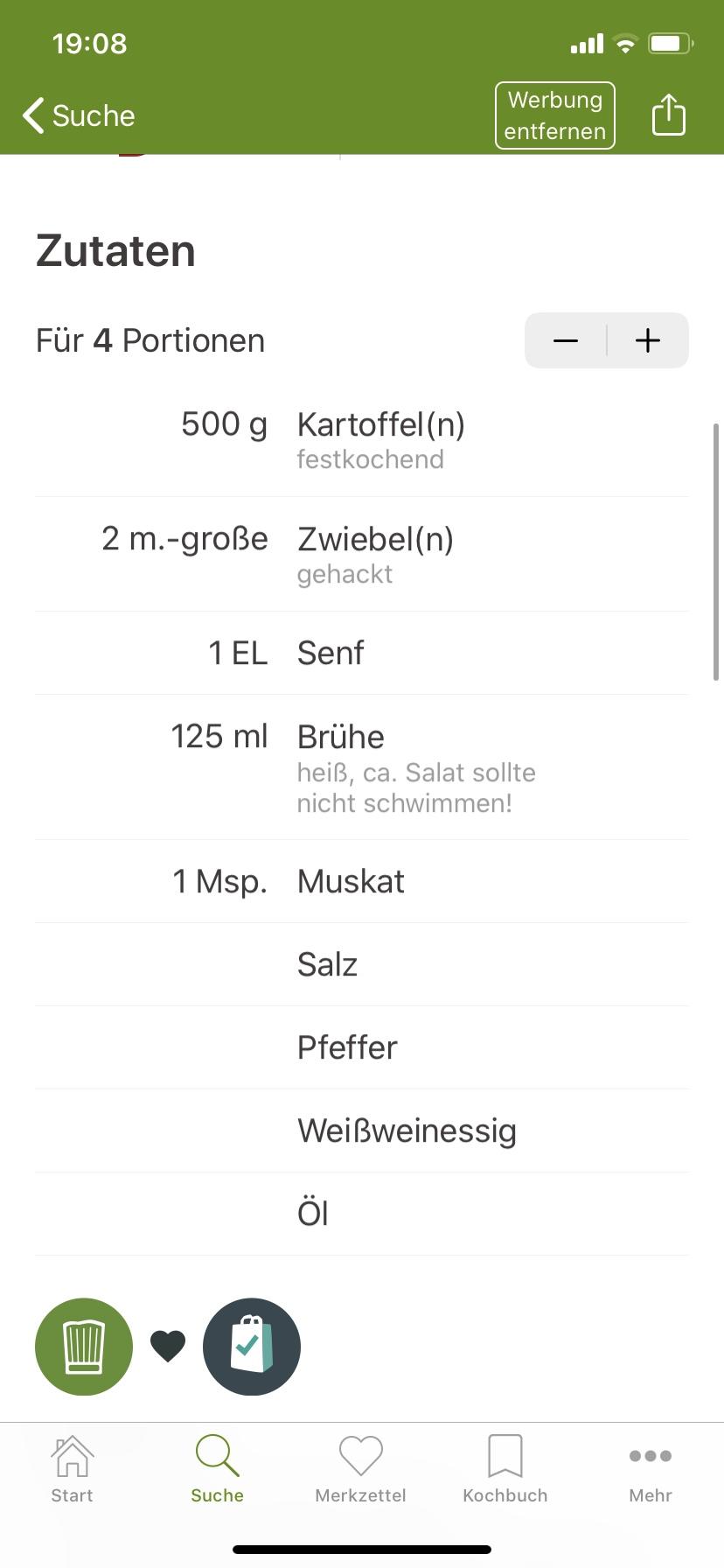Viewport: 724px width, 1568px height.
Task: Go back to Suche
Action: pos(79,115)
